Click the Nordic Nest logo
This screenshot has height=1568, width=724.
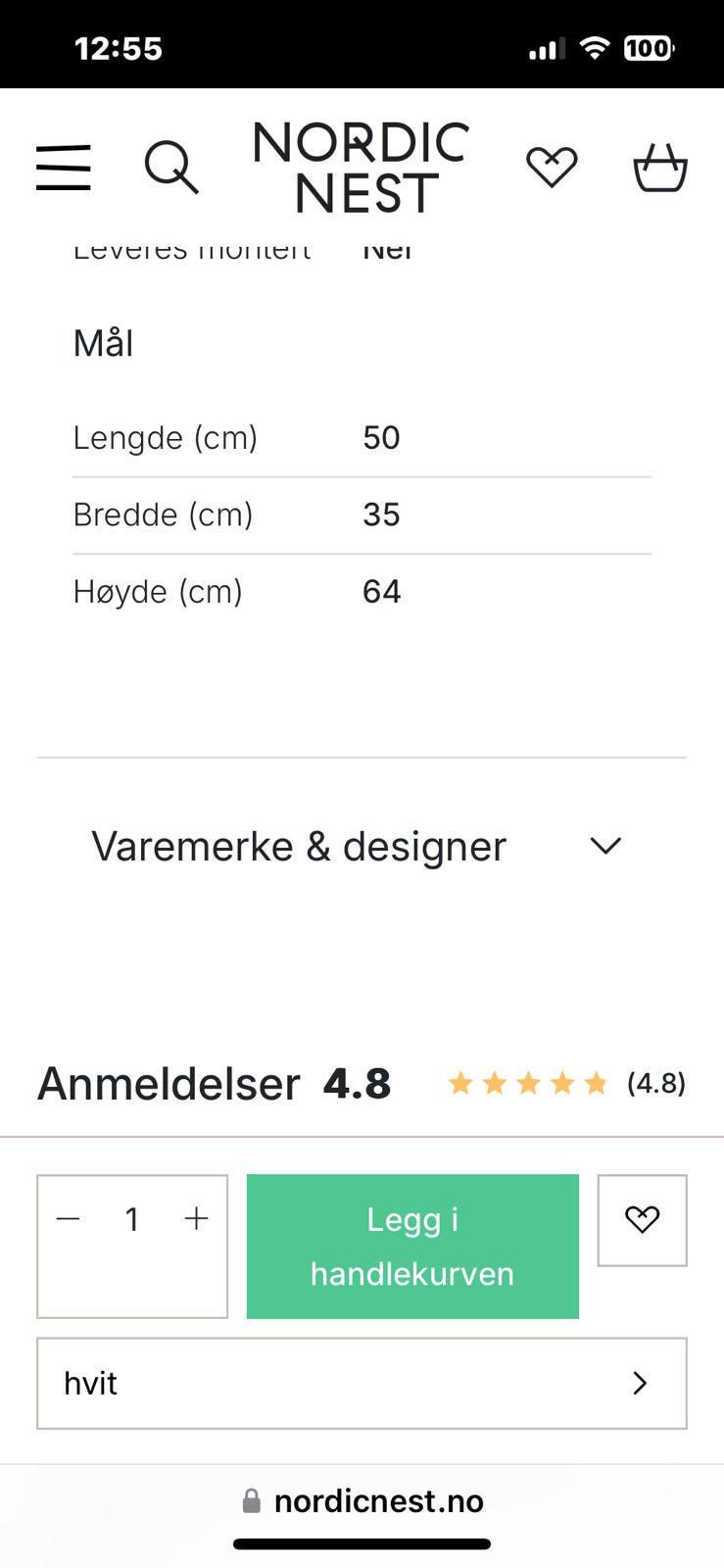361,167
